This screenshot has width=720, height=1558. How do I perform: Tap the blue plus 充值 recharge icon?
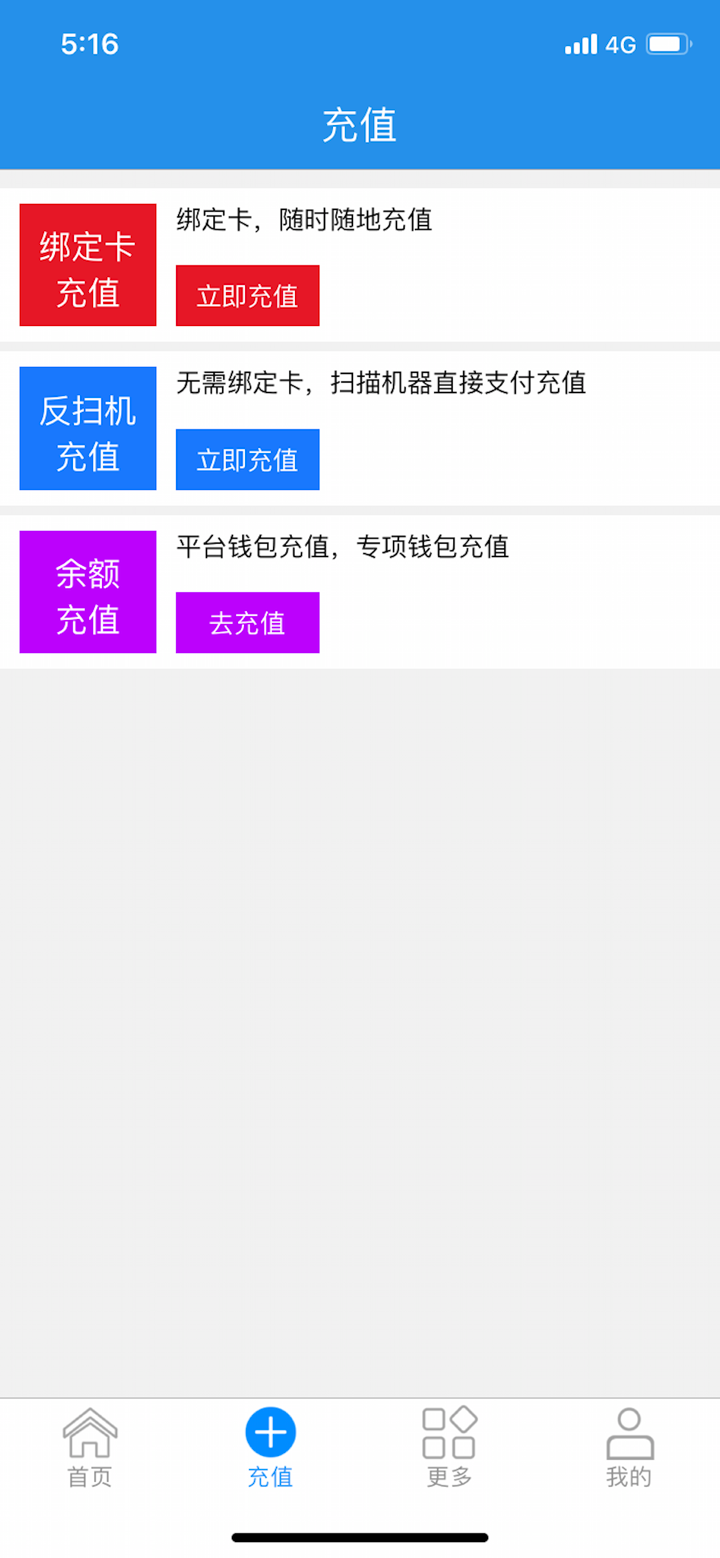(x=269, y=1432)
